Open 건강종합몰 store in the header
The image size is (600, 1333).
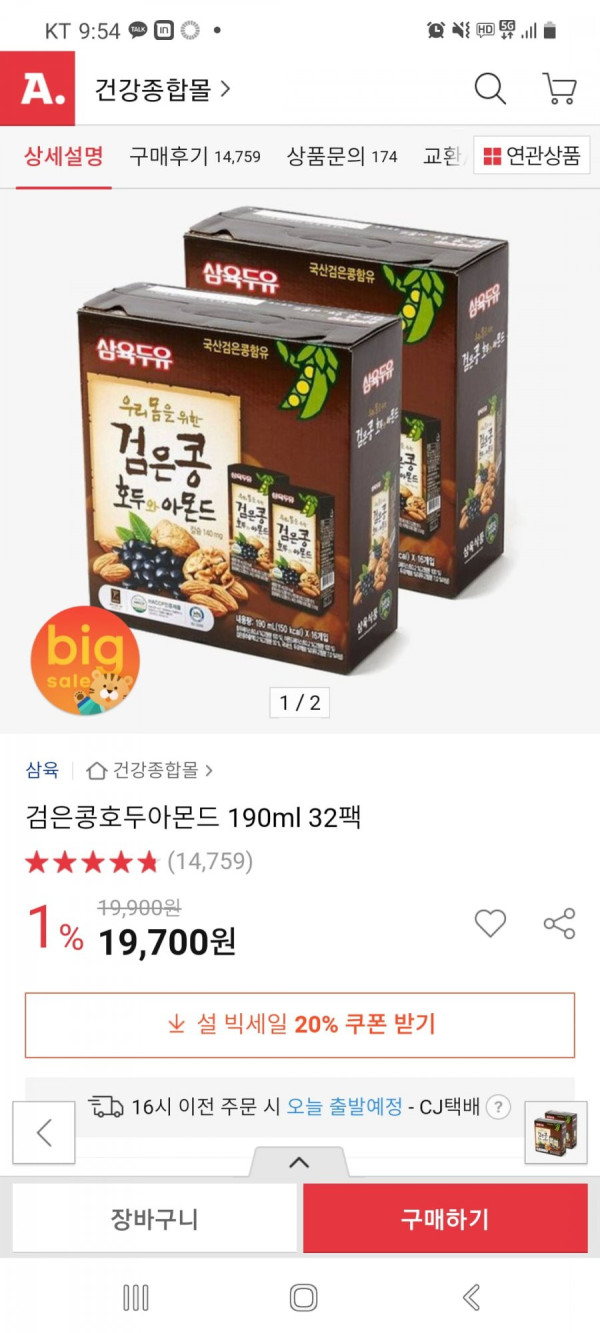click(x=162, y=90)
